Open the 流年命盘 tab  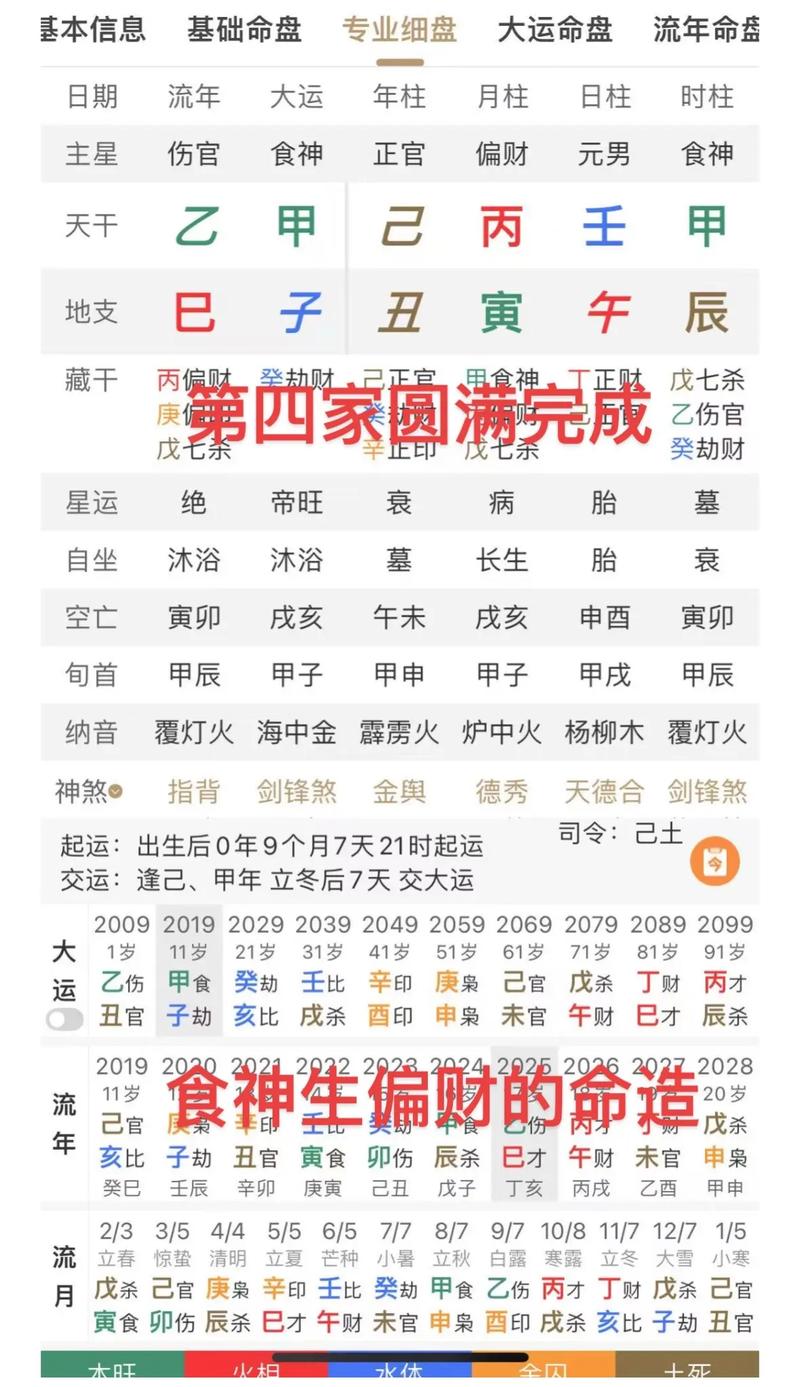point(706,29)
